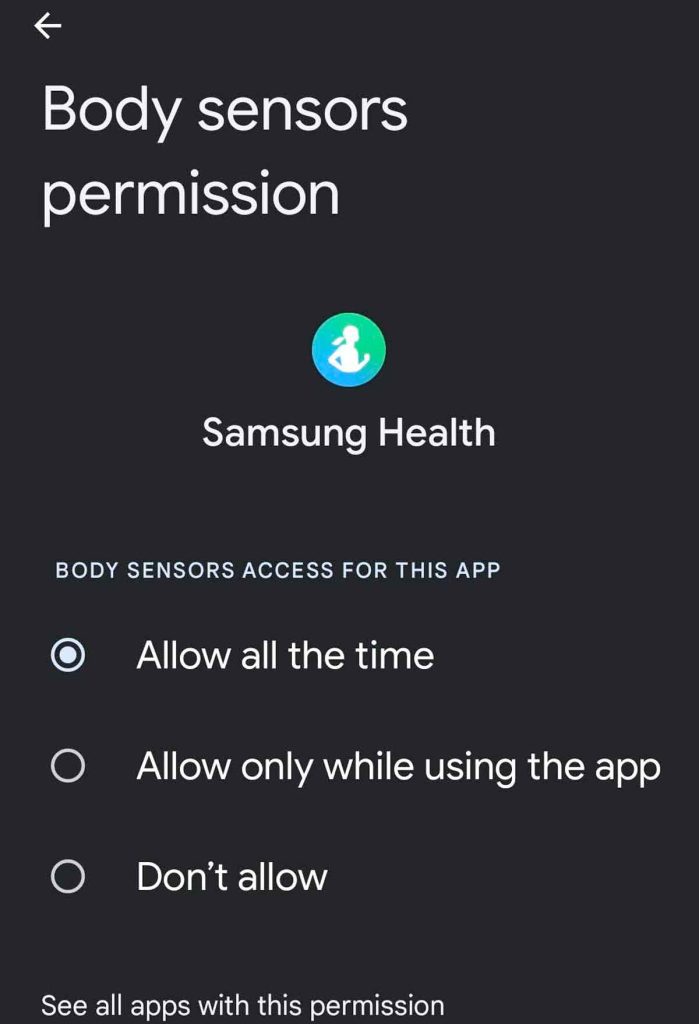Choose Allow only while using the app
Image resolution: width=699 pixels, height=1024 pixels.
coord(68,767)
